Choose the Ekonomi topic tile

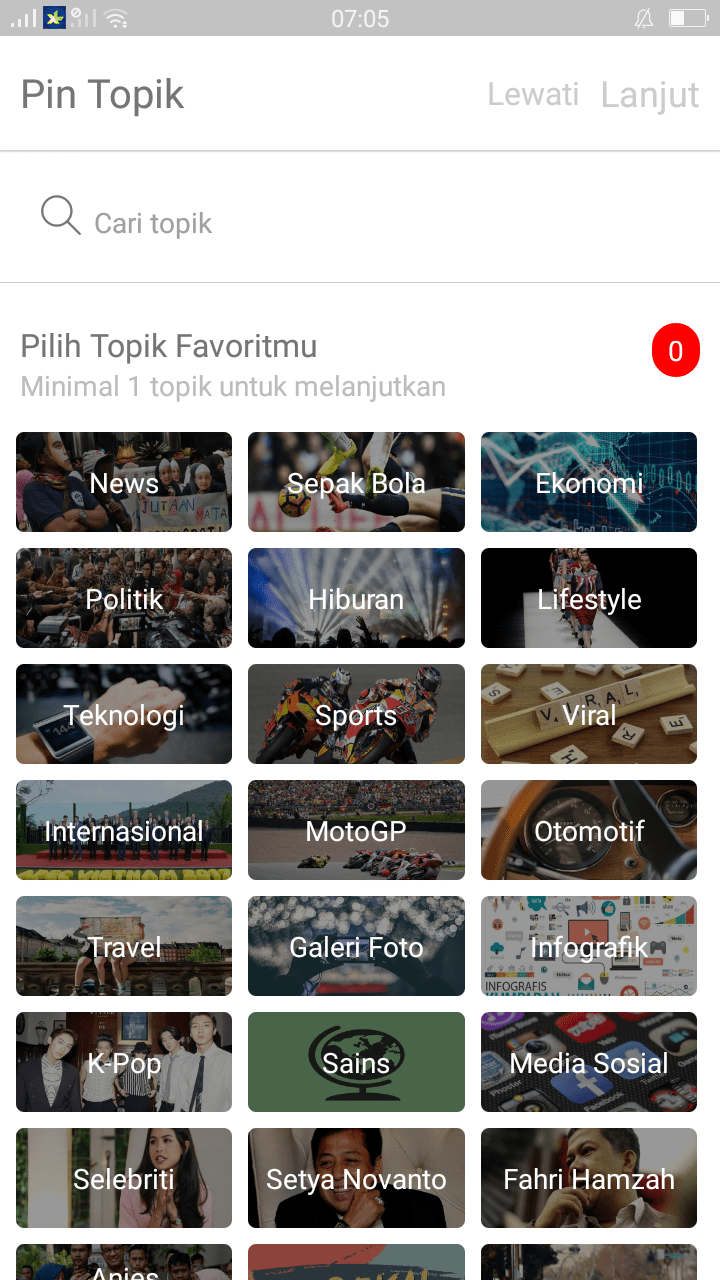[588, 482]
